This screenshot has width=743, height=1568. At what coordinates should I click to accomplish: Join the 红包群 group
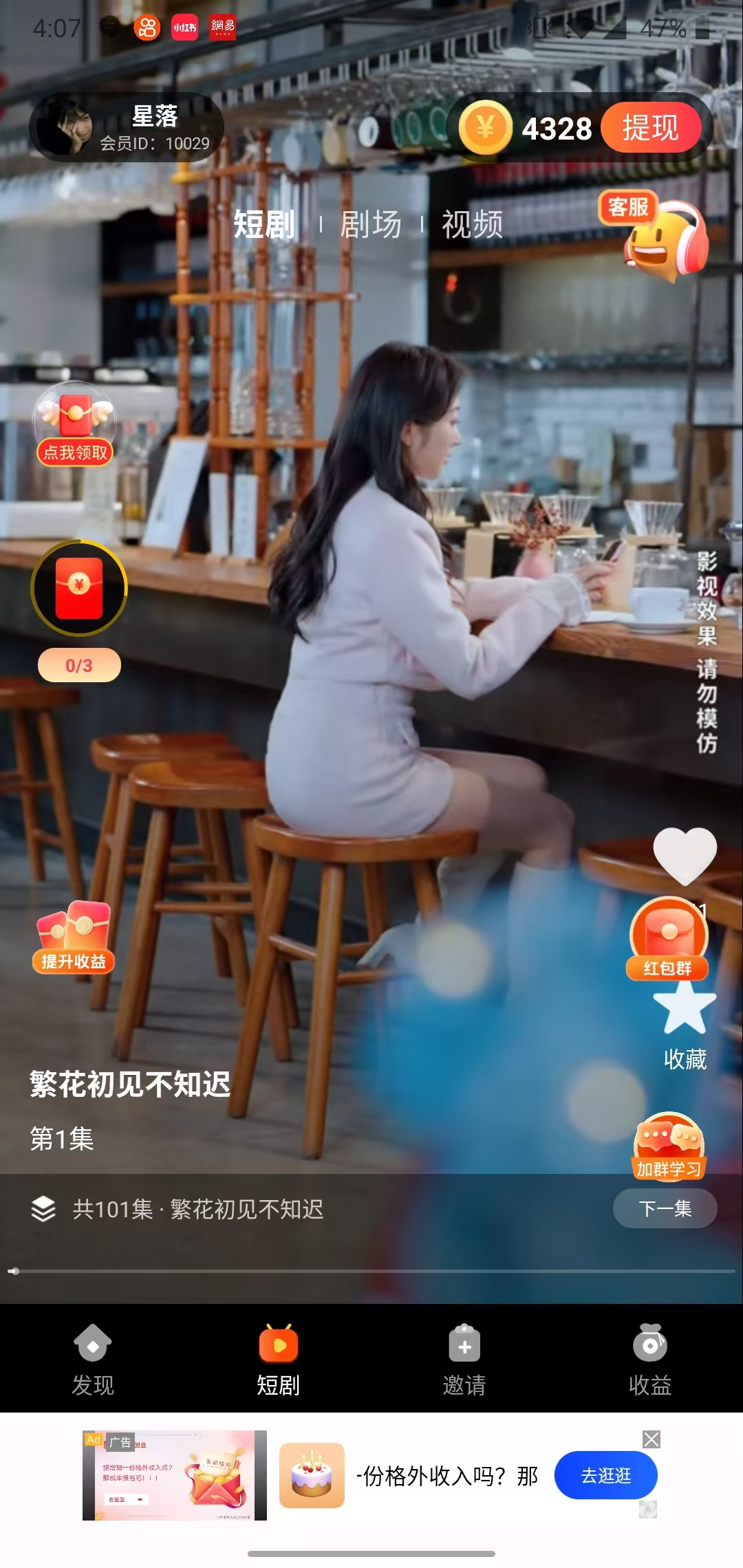pyautogui.click(x=667, y=939)
